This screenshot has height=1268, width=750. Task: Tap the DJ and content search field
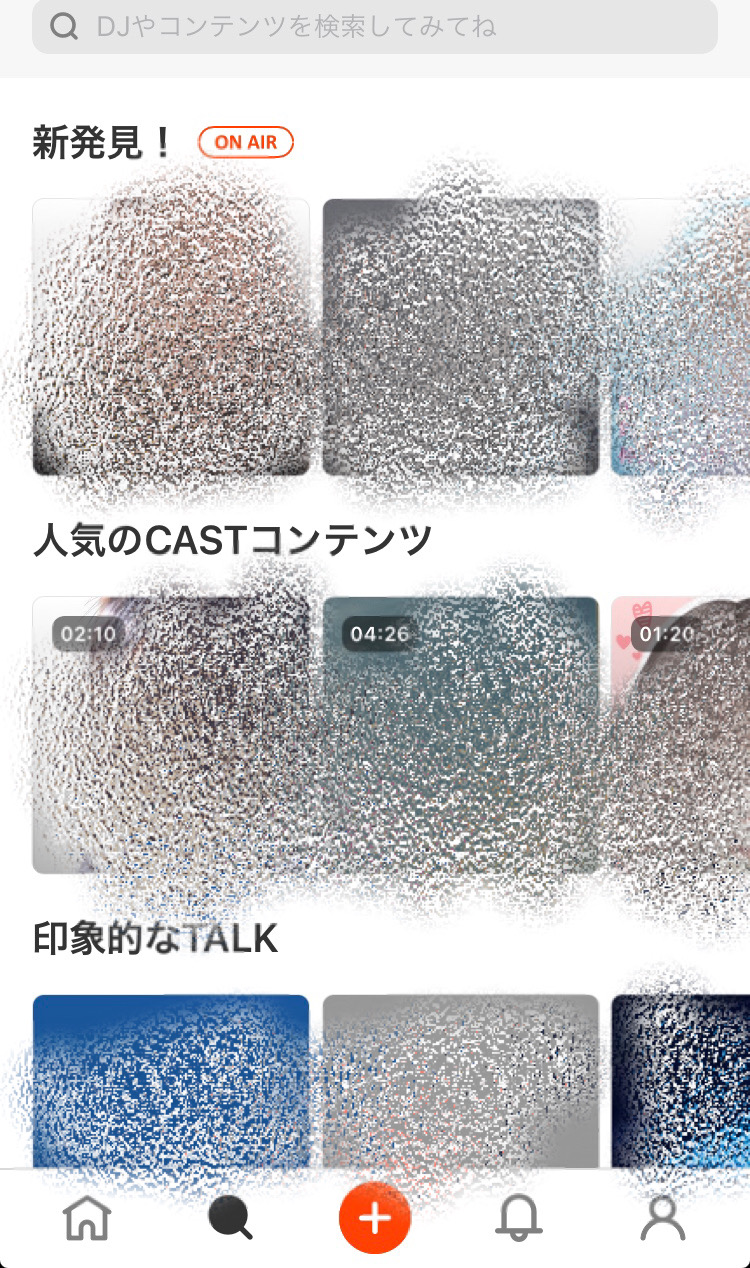click(375, 26)
